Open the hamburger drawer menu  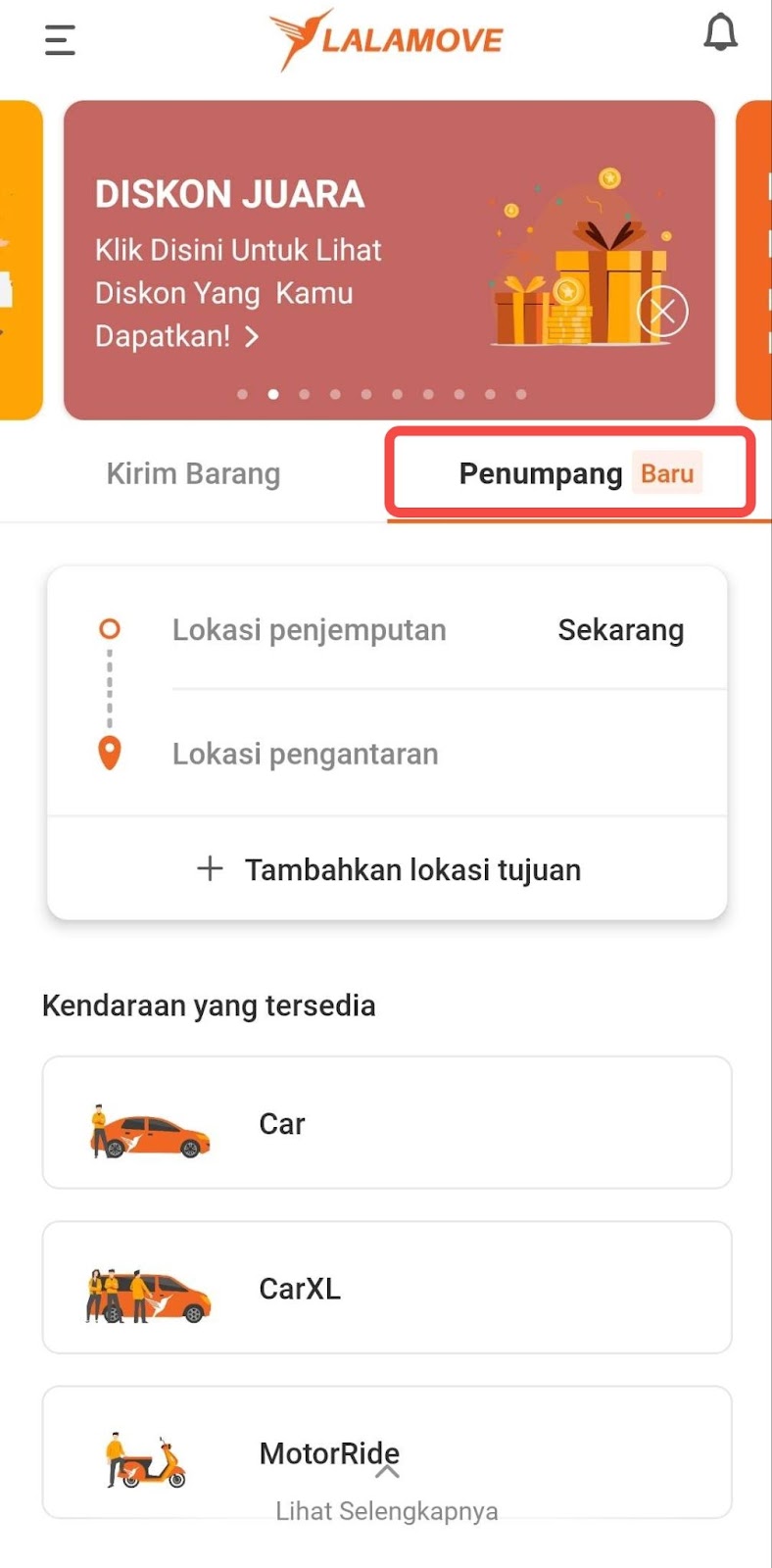coord(60,40)
